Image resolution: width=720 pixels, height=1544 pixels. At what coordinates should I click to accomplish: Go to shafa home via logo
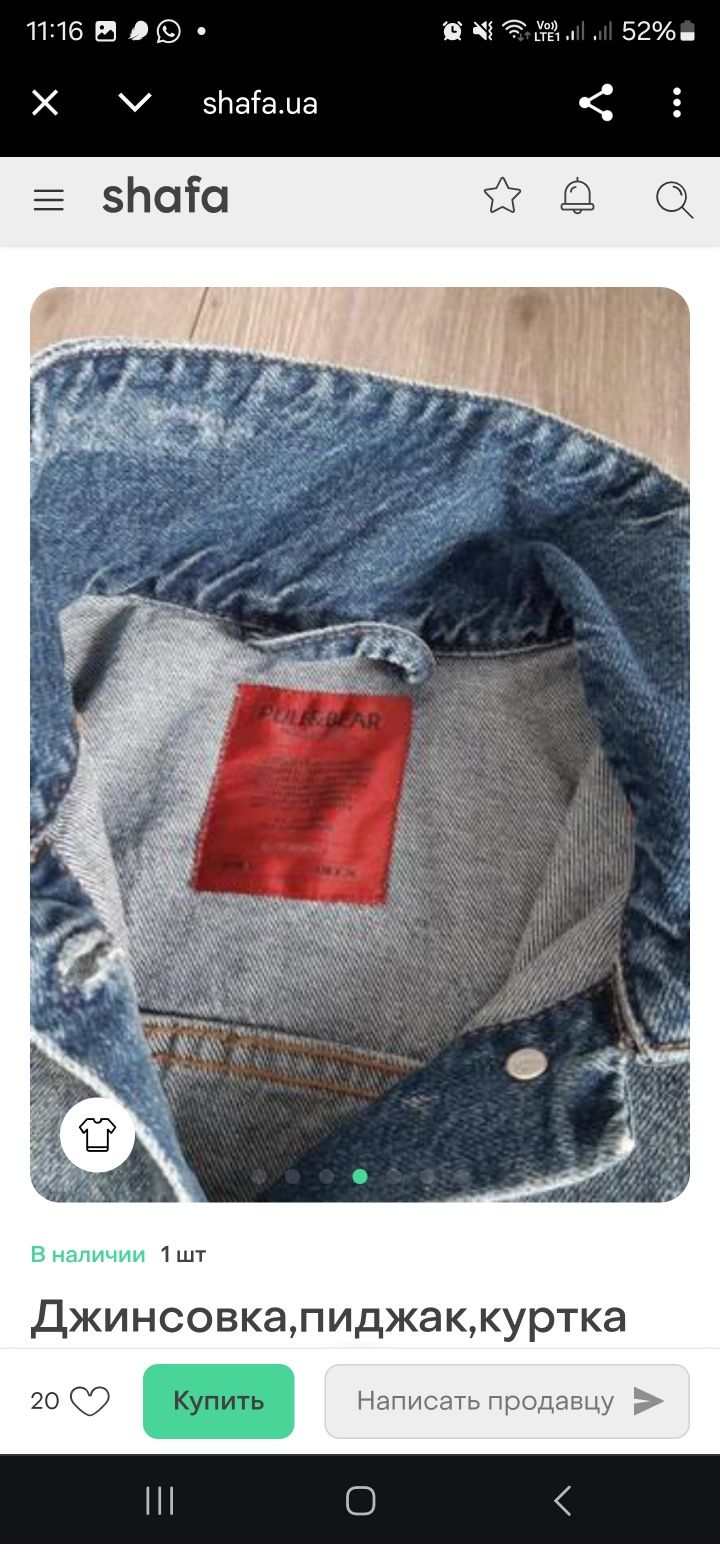165,198
